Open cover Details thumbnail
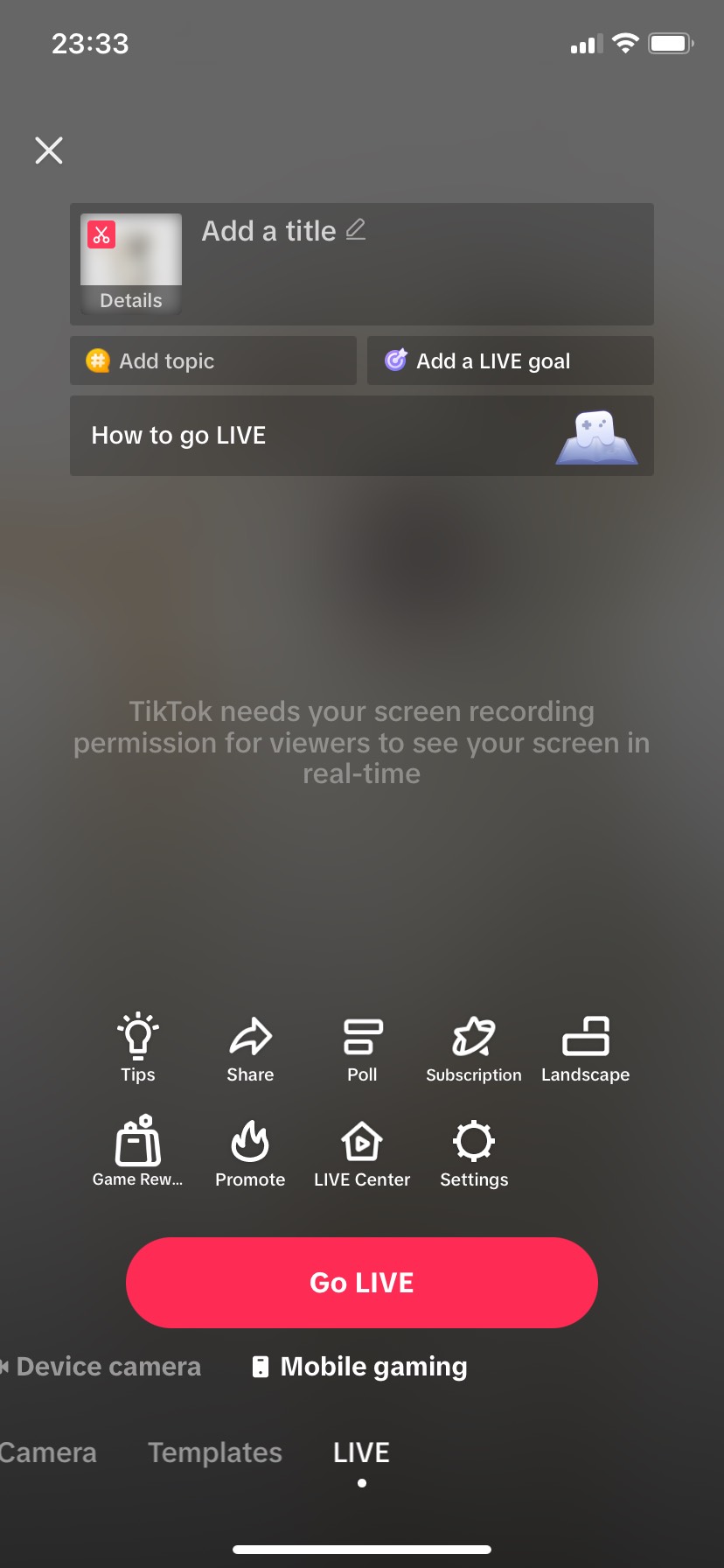Image resolution: width=724 pixels, height=1568 pixels. (131, 263)
